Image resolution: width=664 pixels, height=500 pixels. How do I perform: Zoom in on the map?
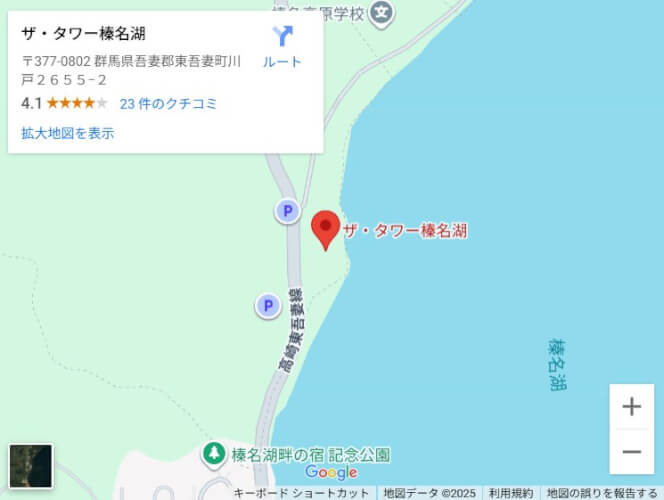pyautogui.click(x=631, y=407)
